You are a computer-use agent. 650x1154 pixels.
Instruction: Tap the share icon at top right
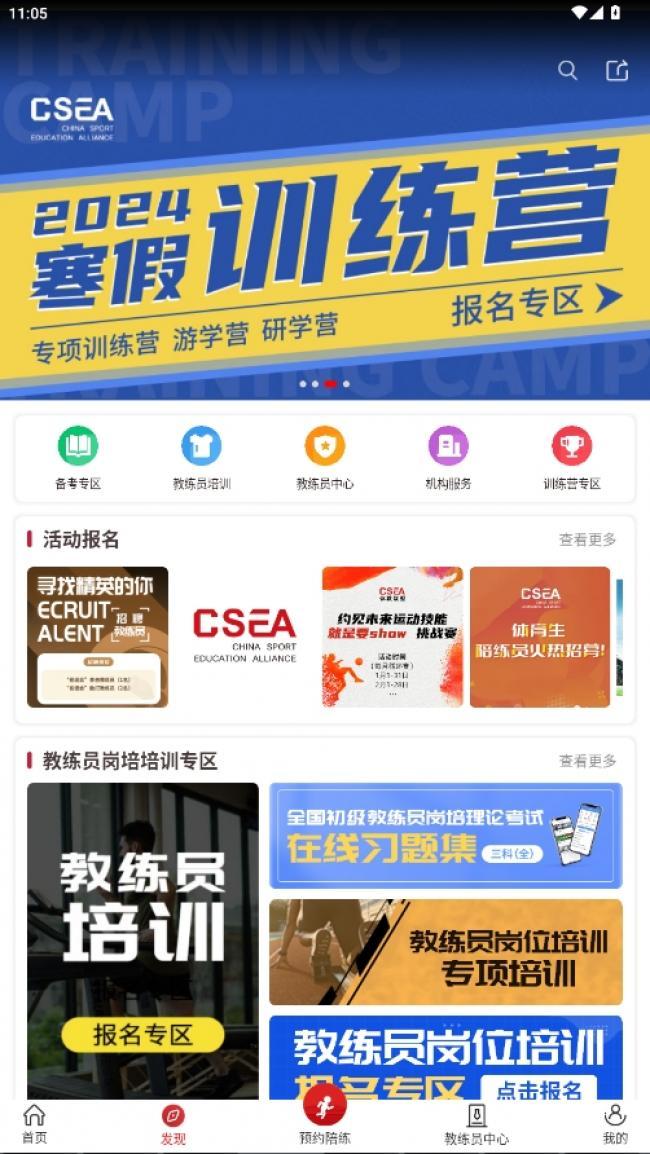tap(617, 70)
